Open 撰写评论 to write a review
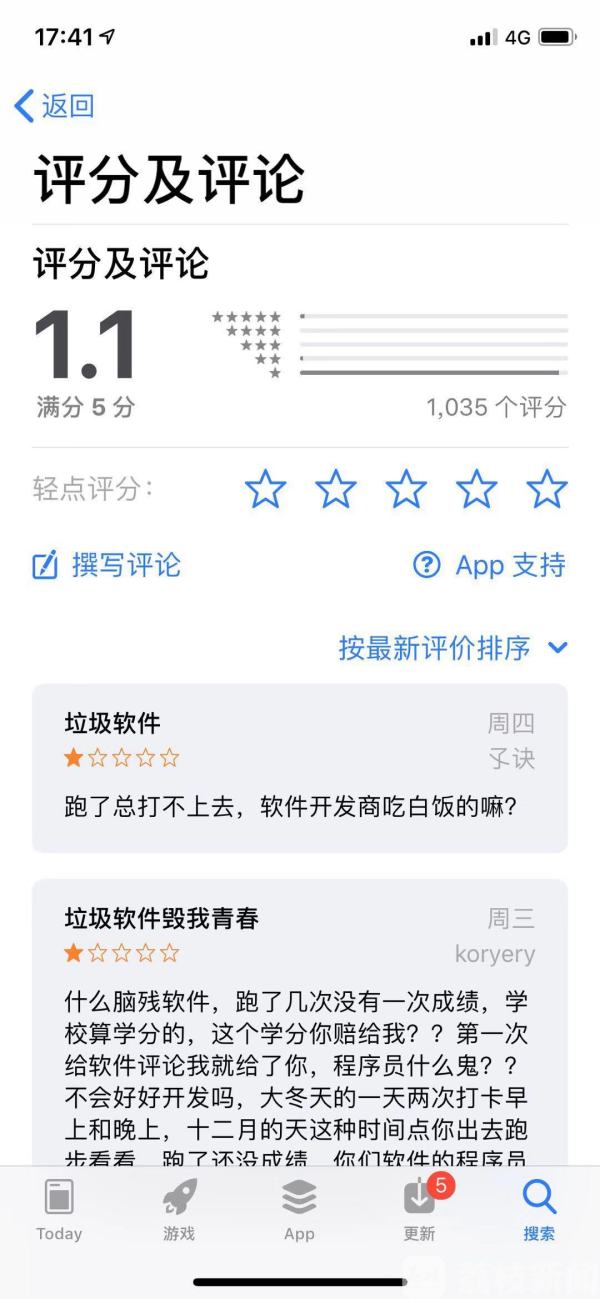 tap(106, 565)
